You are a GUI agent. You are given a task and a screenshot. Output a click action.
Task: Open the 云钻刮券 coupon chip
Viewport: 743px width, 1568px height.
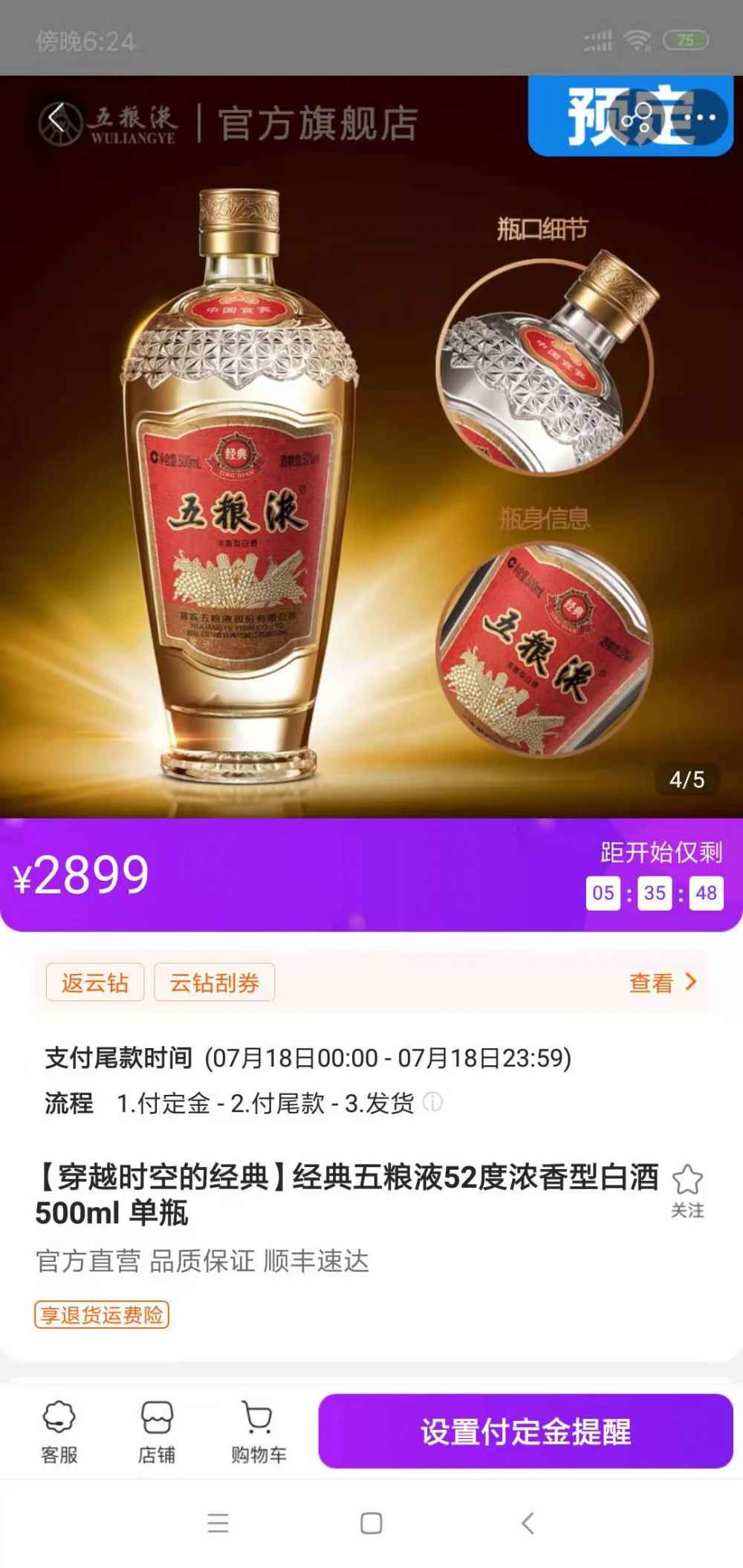click(x=214, y=982)
